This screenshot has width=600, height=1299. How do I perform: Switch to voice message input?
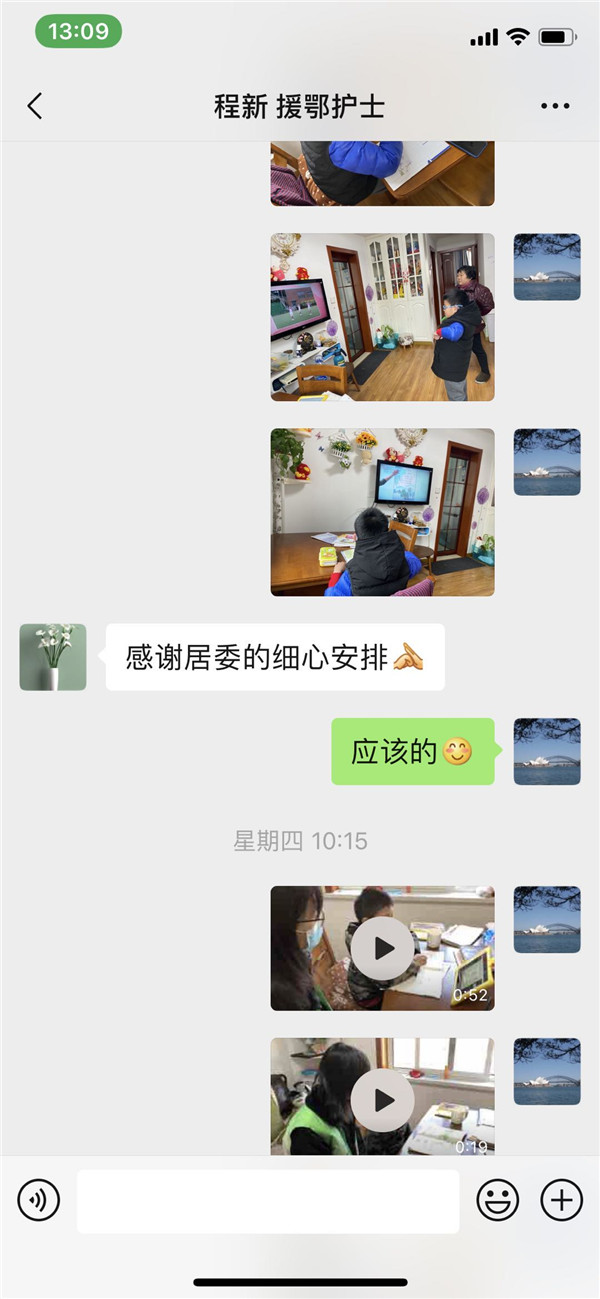[39, 1200]
